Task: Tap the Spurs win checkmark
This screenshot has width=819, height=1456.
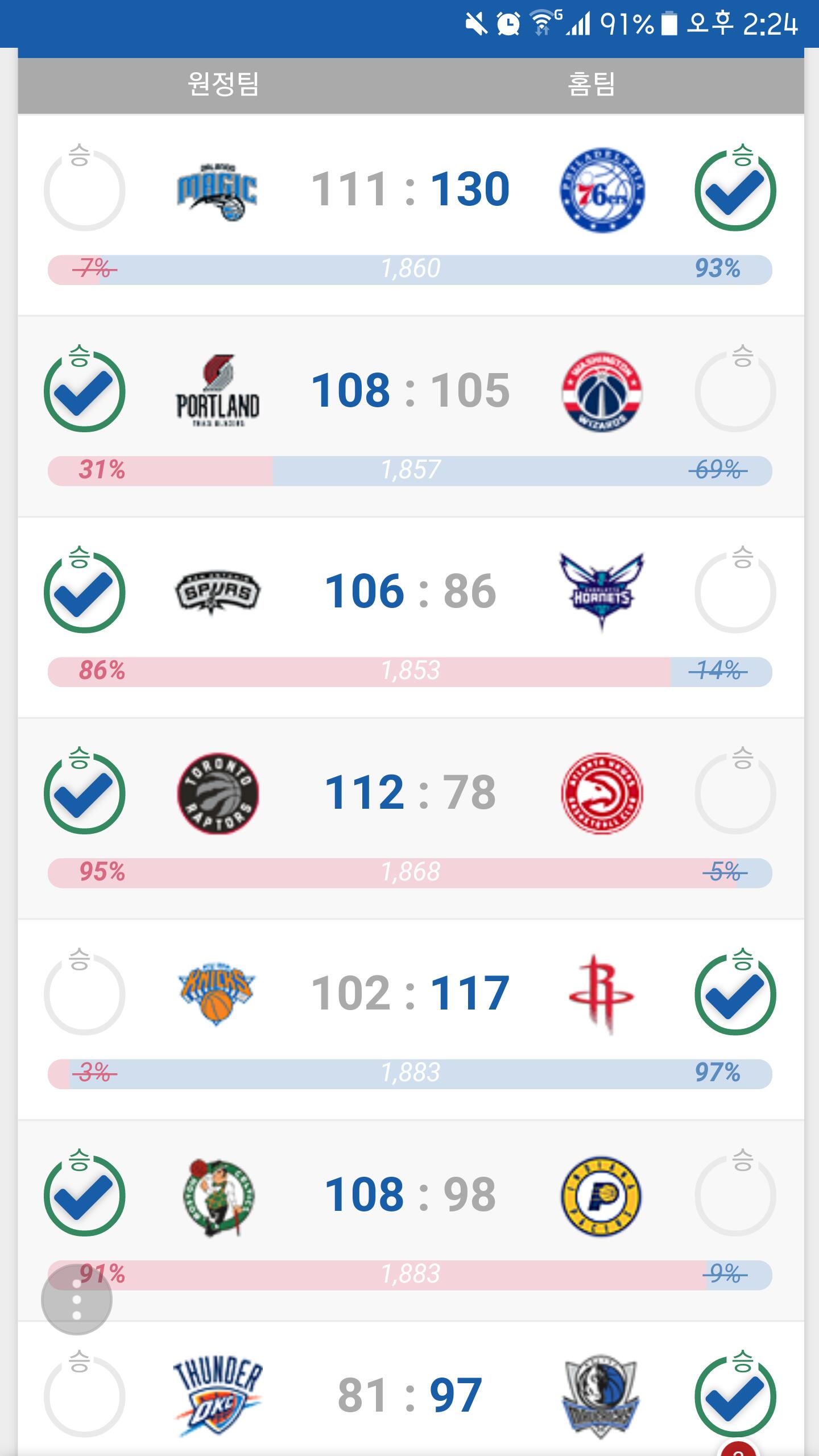Action: coord(84,592)
